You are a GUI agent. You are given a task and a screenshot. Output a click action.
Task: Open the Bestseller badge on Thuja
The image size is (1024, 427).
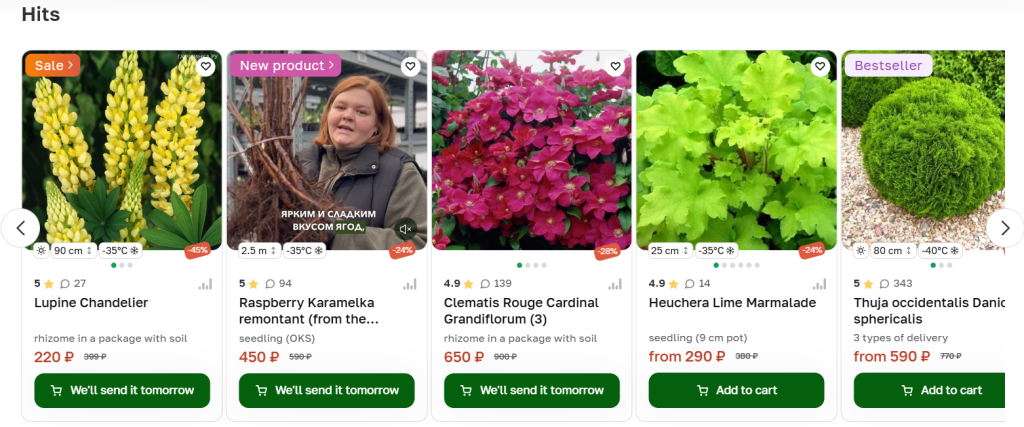click(888, 65)
